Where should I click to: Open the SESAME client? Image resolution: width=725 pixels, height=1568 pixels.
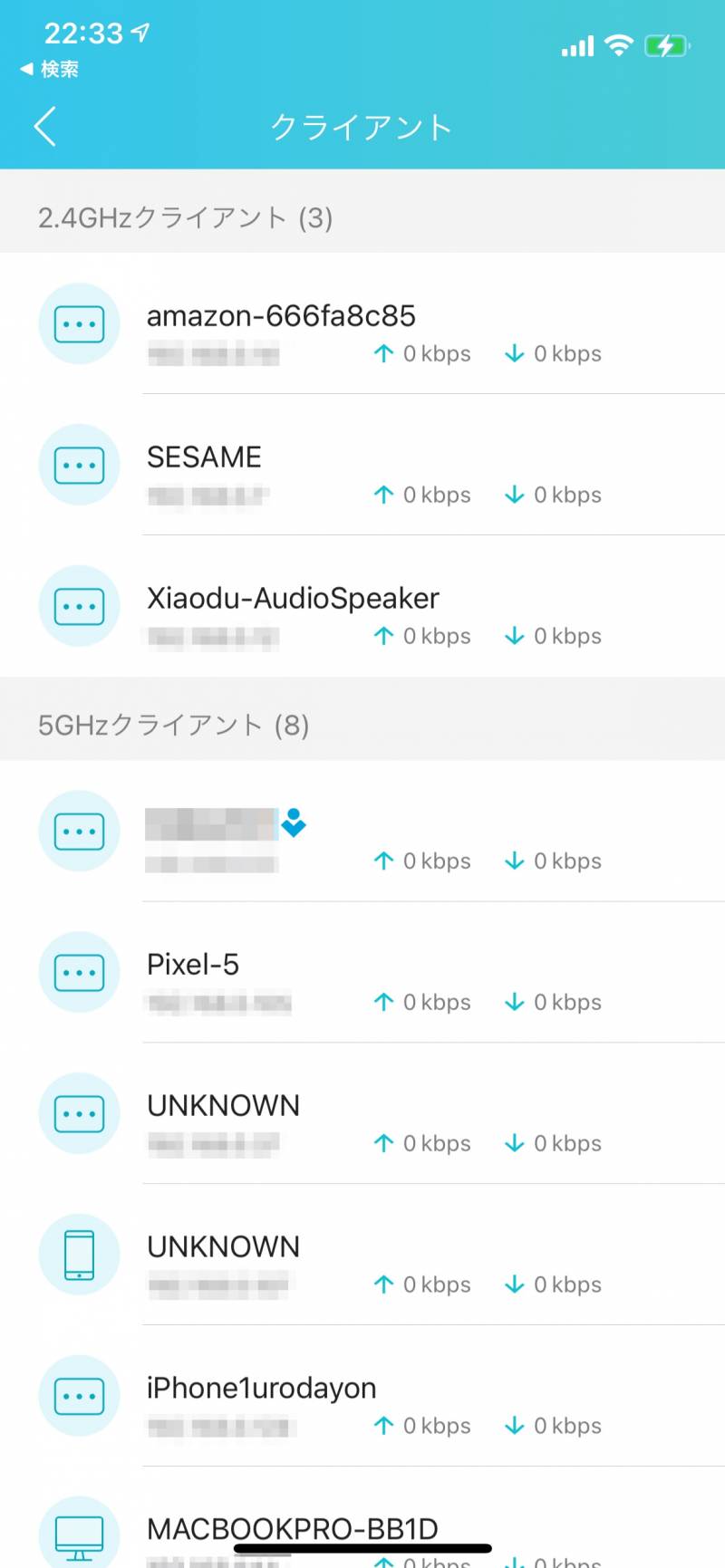click(x=362, y=465)
